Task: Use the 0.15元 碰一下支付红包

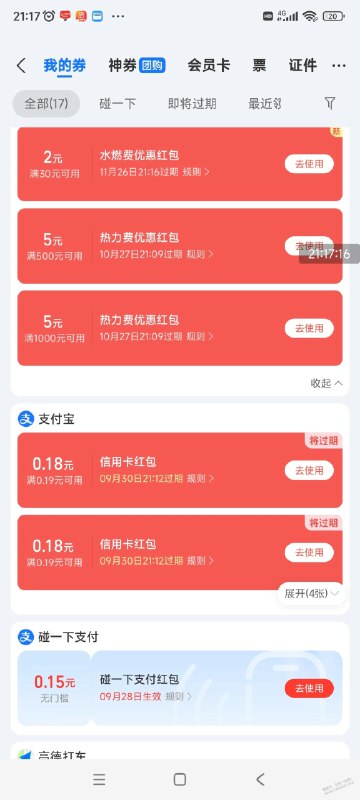Action: (309, 688)
